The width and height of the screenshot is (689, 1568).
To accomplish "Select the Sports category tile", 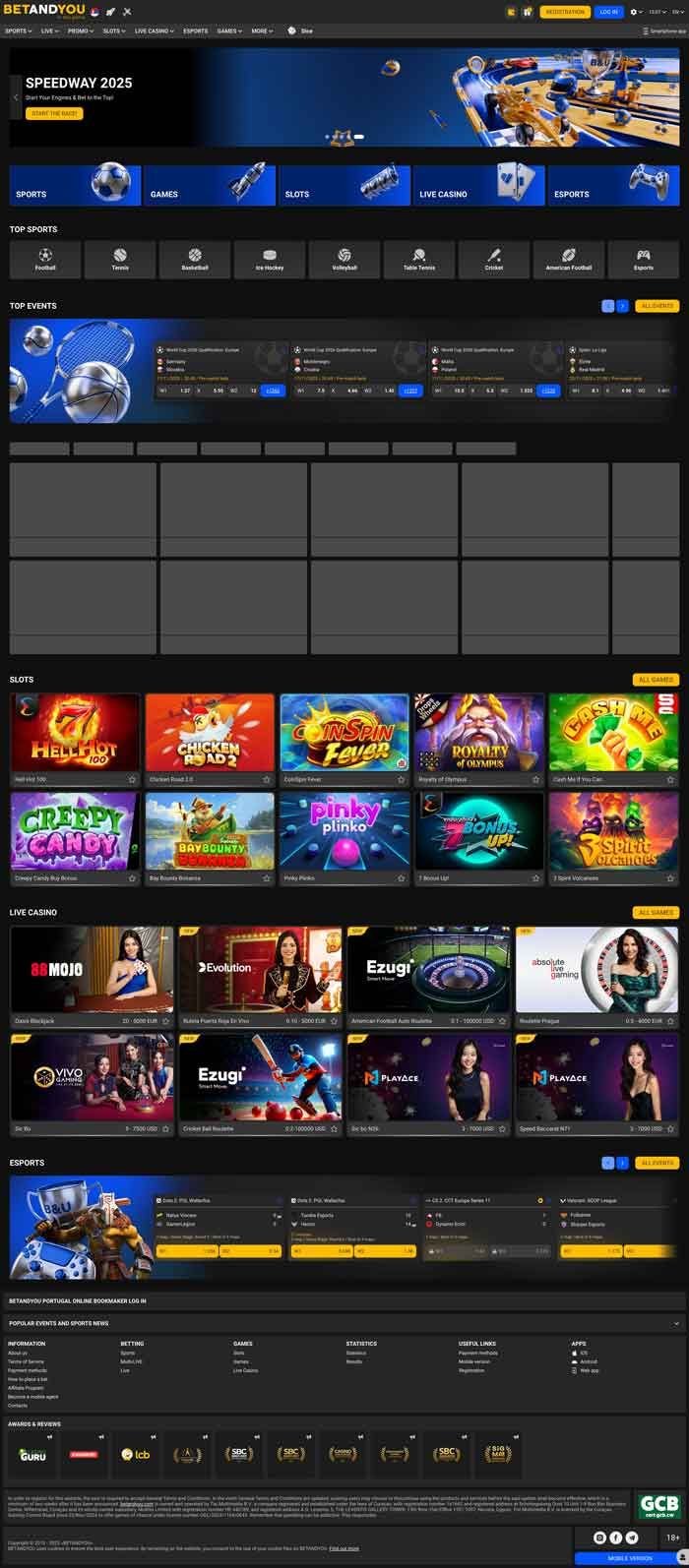I will tap(75, 185).
